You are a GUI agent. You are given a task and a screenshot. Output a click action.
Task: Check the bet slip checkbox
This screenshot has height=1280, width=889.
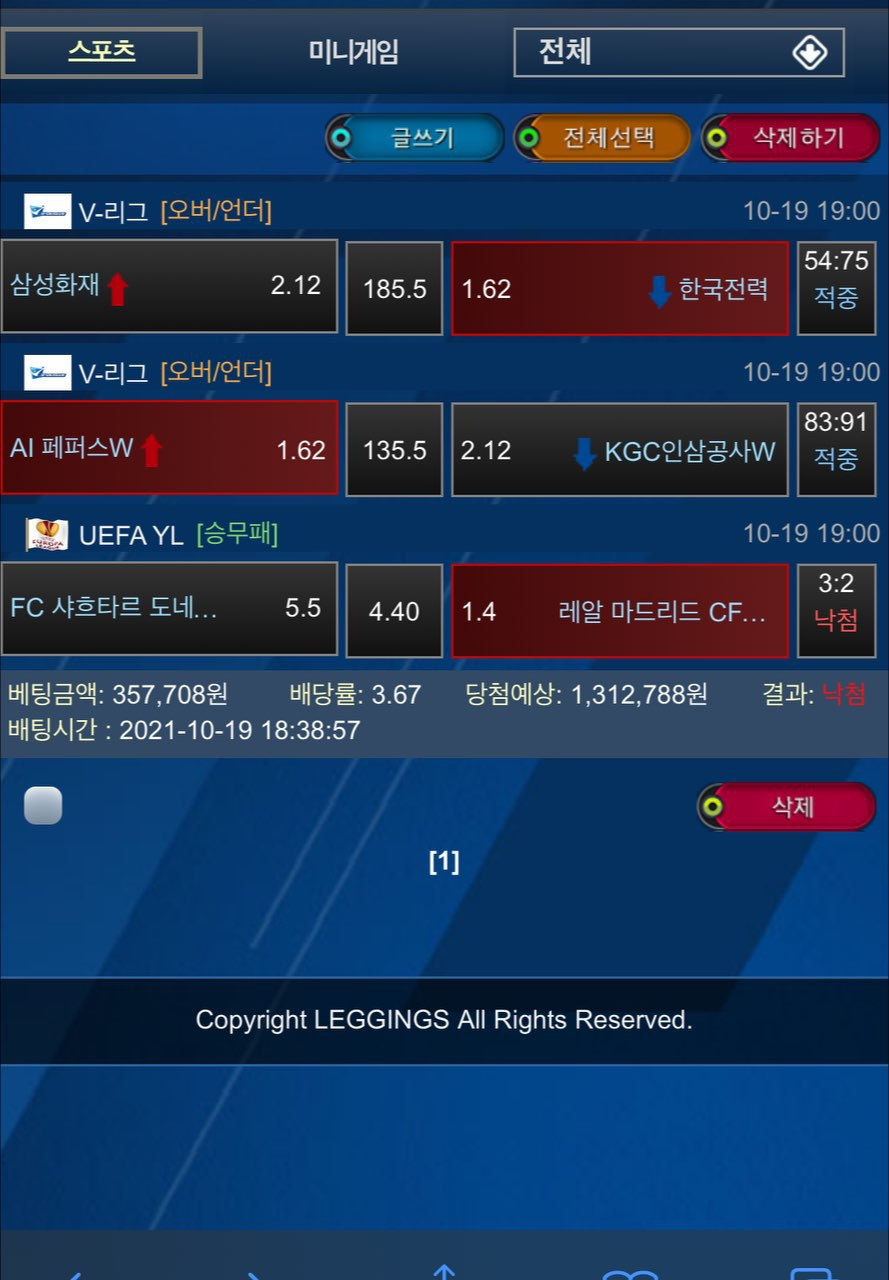click(x=43, y=805)
